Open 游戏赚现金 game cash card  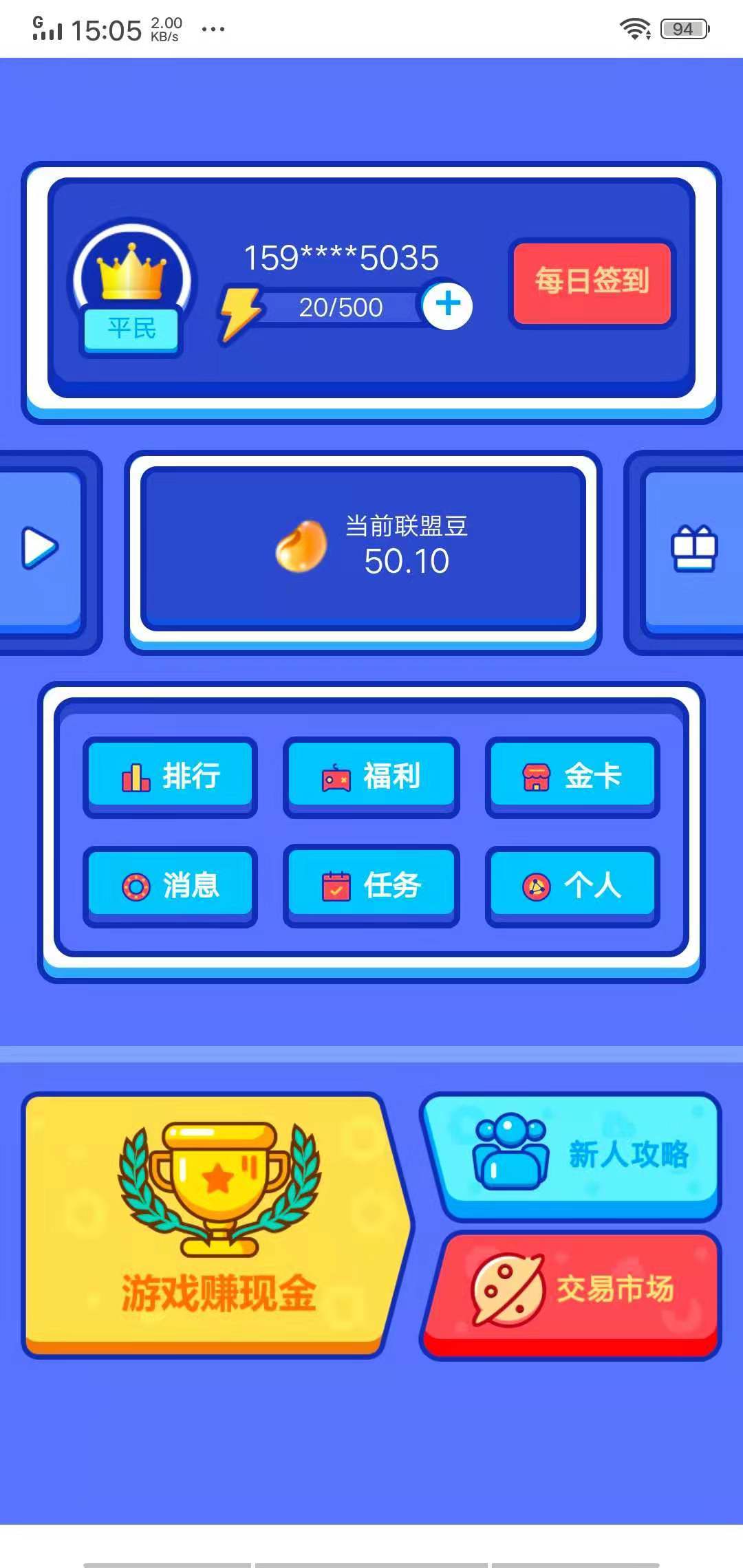tap(213, 1224)
